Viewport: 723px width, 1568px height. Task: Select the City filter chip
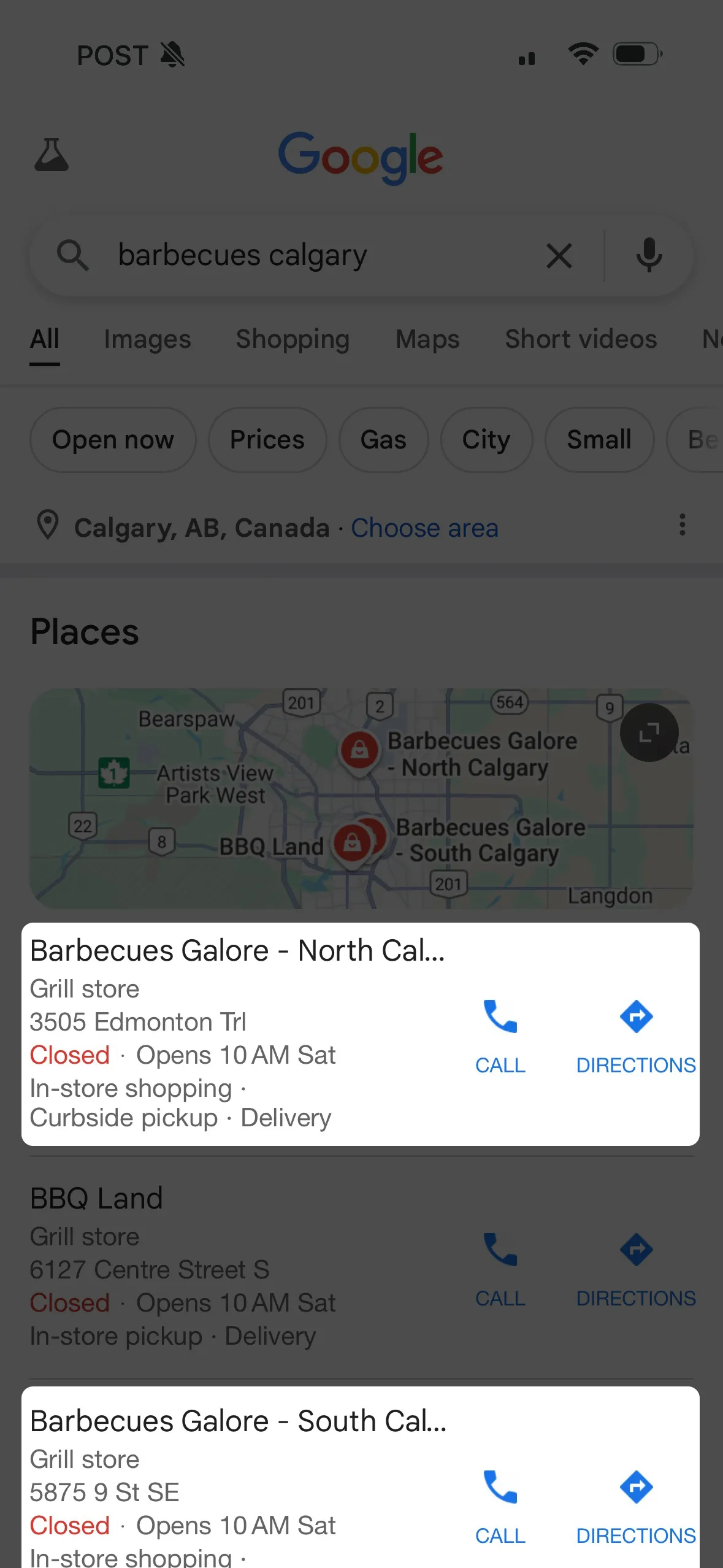[486, 440]
